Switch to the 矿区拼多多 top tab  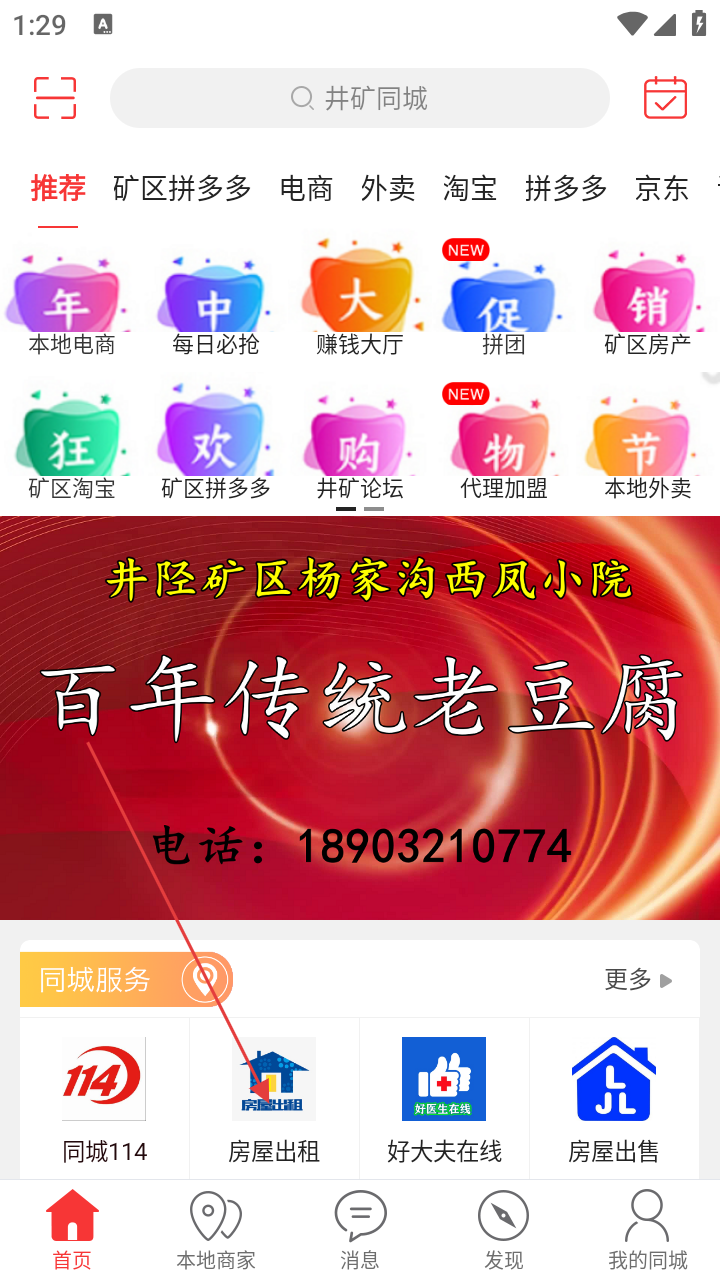click(182, 188)
